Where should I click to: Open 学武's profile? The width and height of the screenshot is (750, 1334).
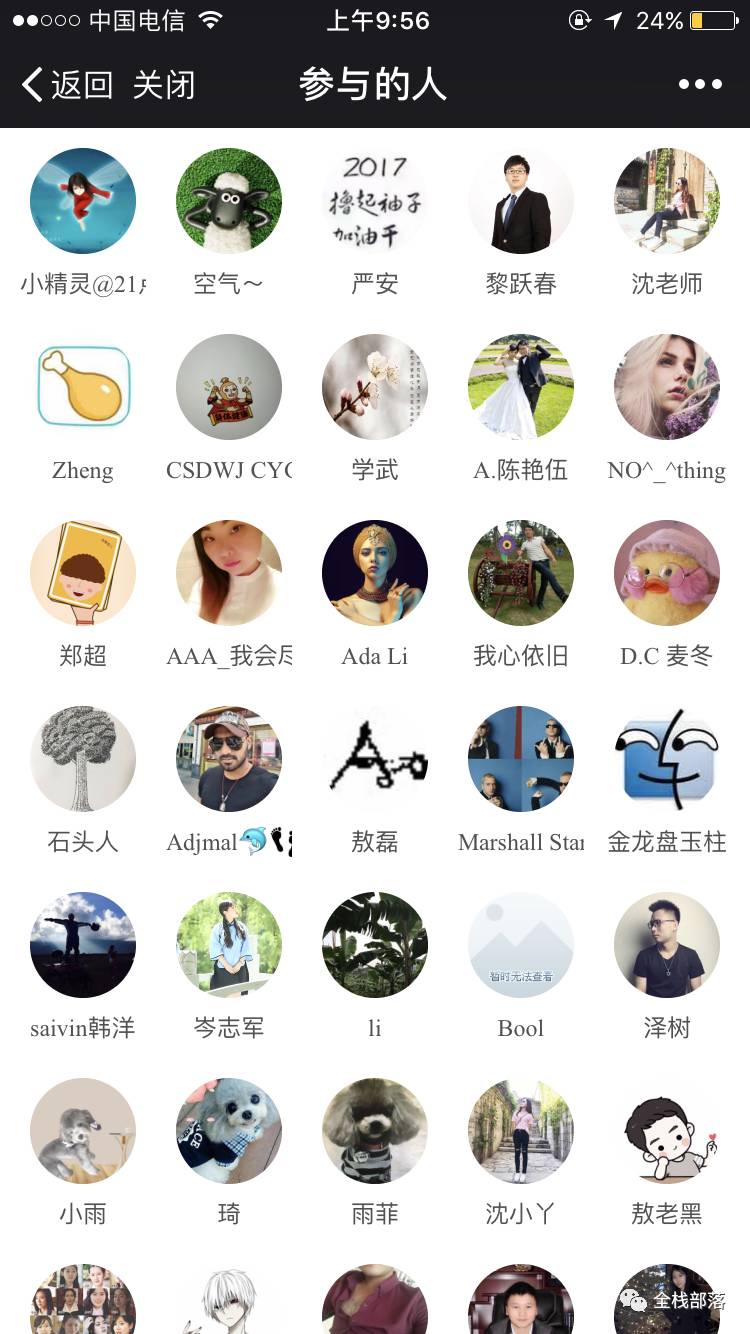coord(375,387)
